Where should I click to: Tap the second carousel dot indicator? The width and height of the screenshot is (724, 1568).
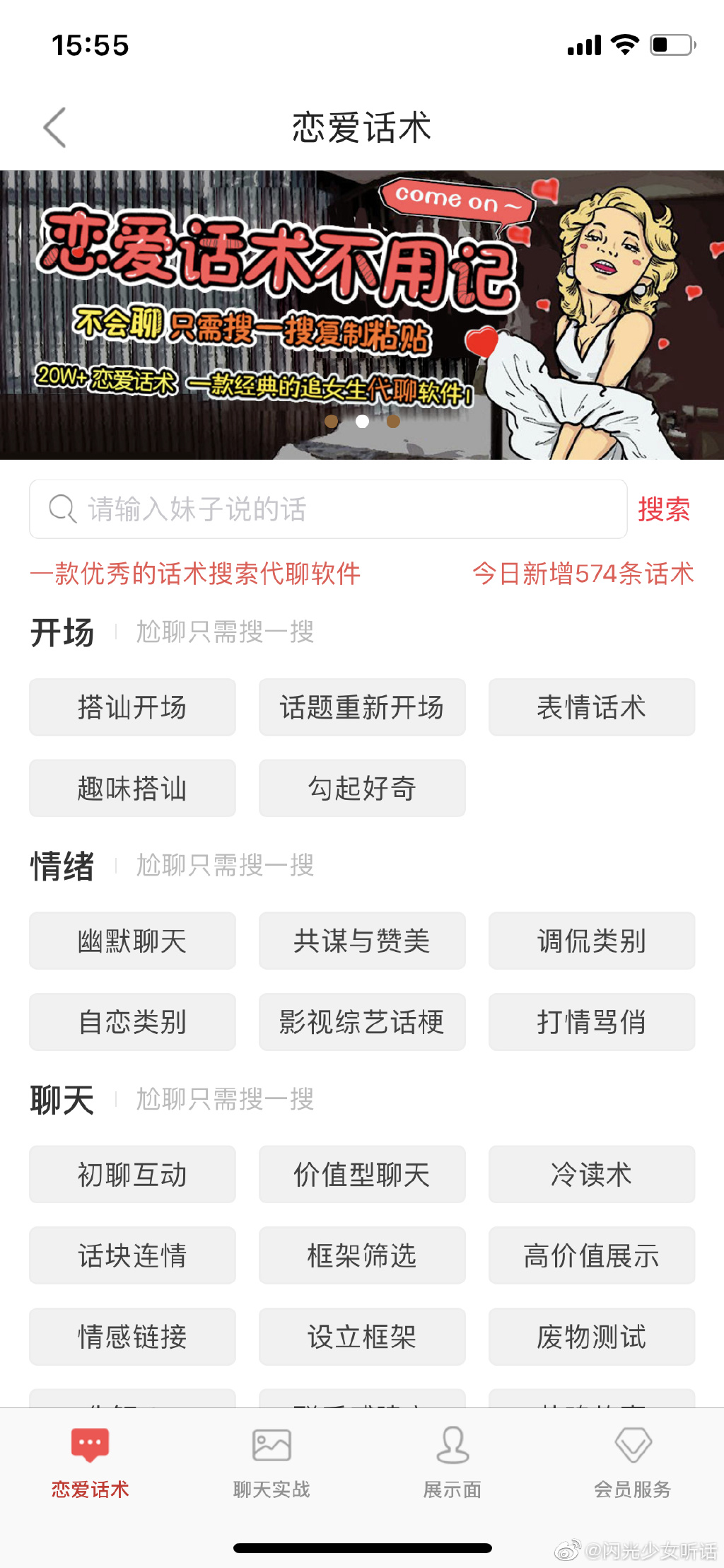(362, 422)
